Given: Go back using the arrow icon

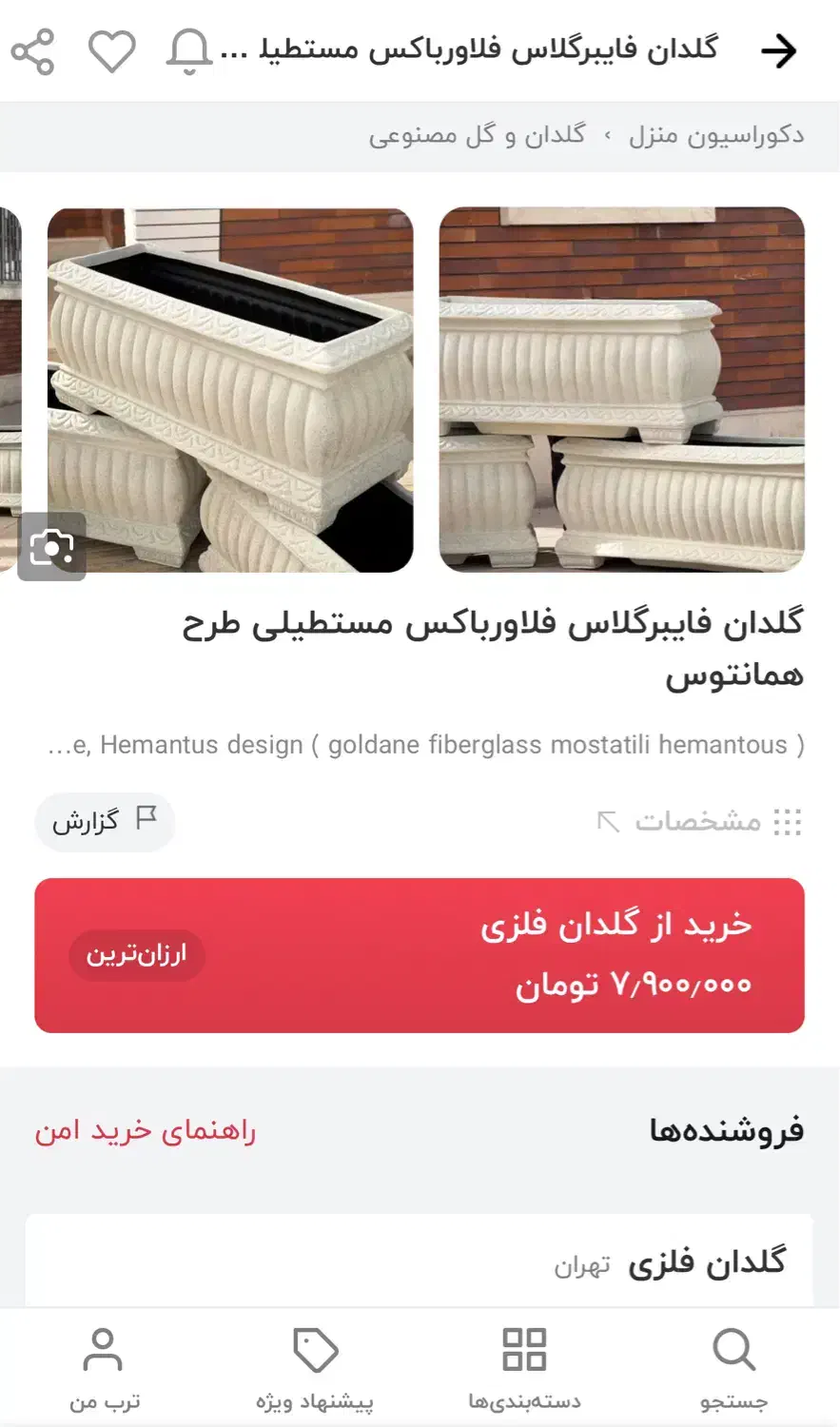Looking at the screenshot, I should coord(778,50).
